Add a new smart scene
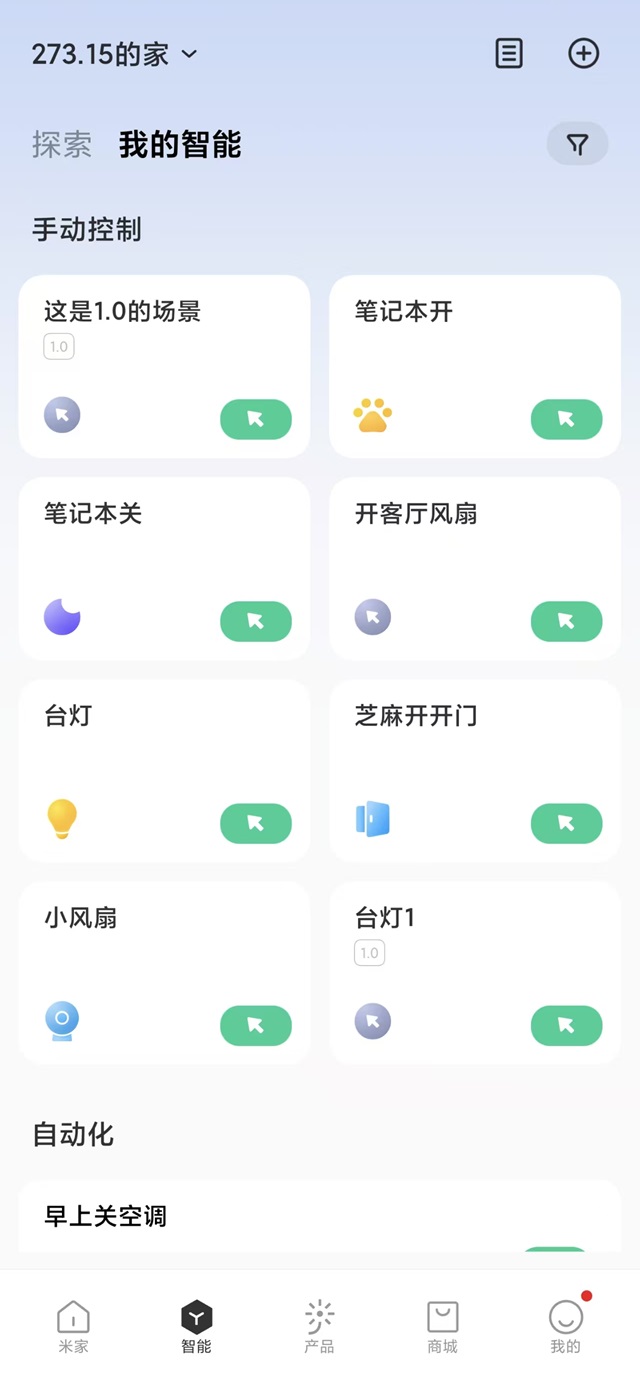The height and width of the screenshot is (1378, 640). point(584,53)
